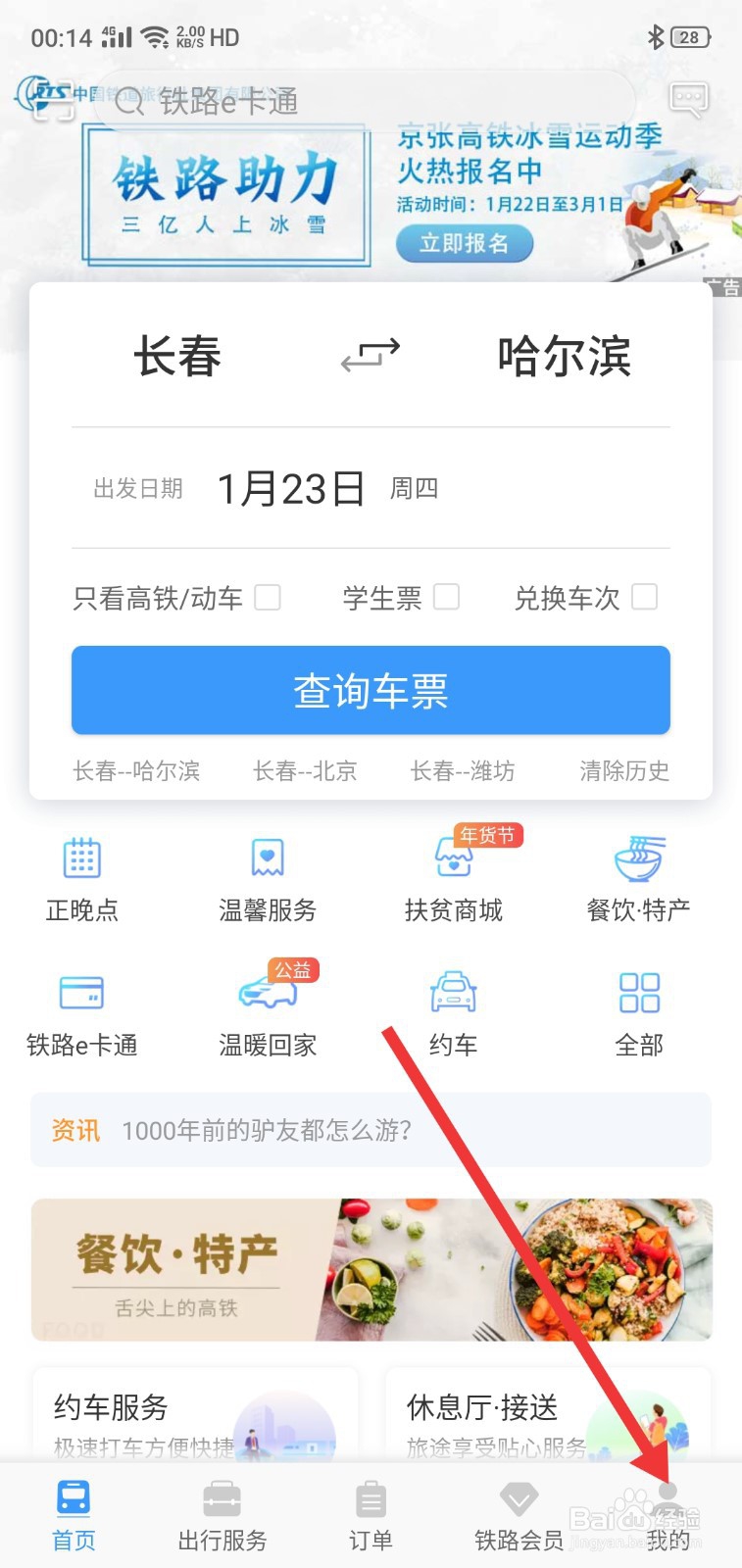The image size is (742, 1568).
Task: Open the message icon beside the search bar
Action: [x=688, y=99]
